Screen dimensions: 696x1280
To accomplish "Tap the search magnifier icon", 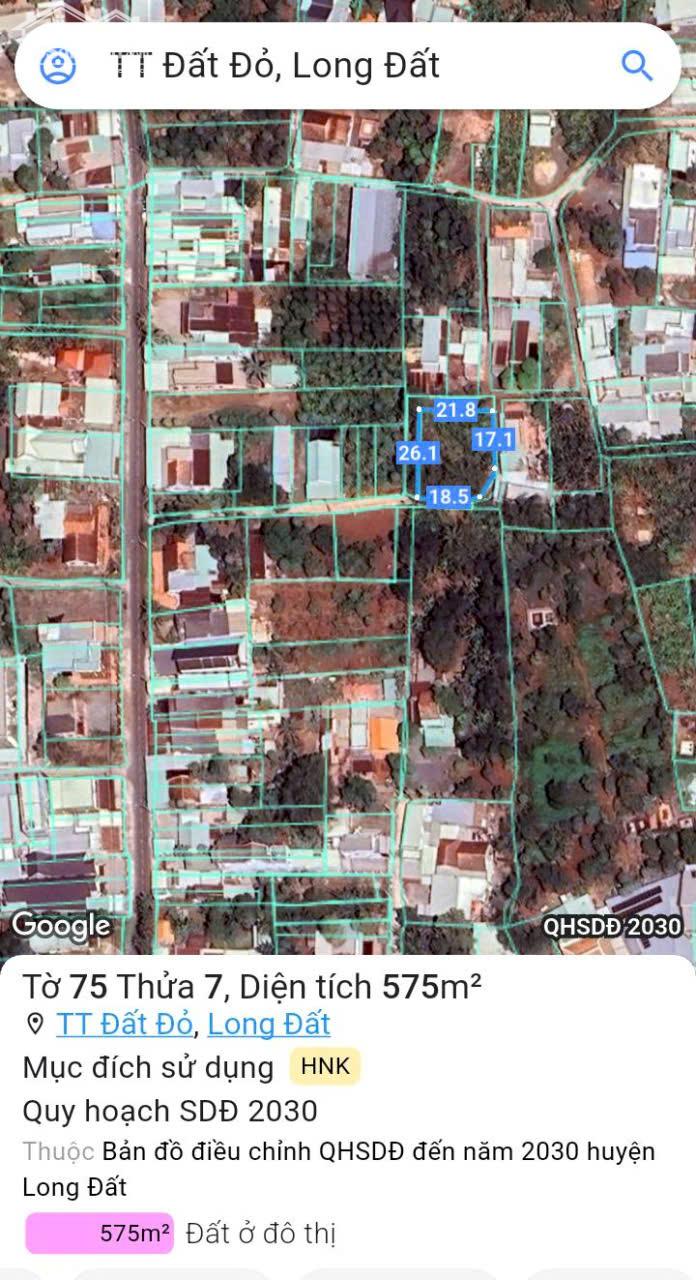I will pyautogui.click(x=637, y=66).
